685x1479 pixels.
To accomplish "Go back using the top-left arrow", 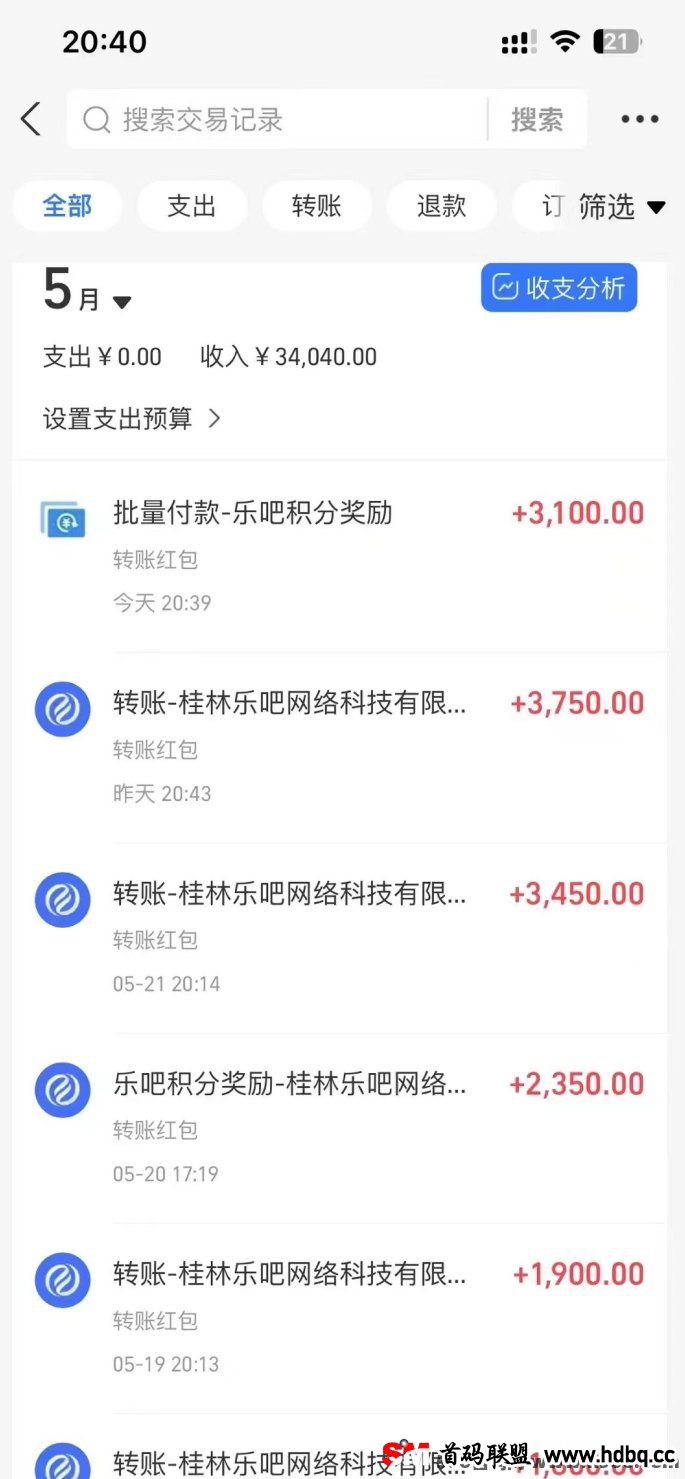I will 31,120.
